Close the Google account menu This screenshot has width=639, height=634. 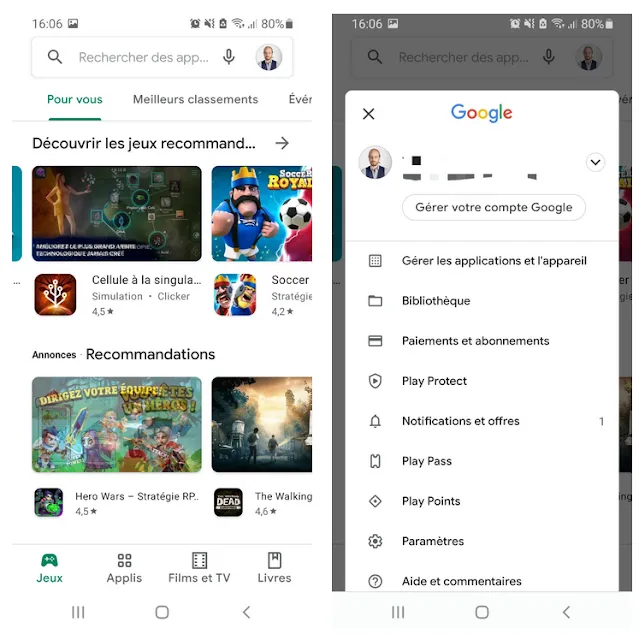pyautogui.click(x=368, y=114)
